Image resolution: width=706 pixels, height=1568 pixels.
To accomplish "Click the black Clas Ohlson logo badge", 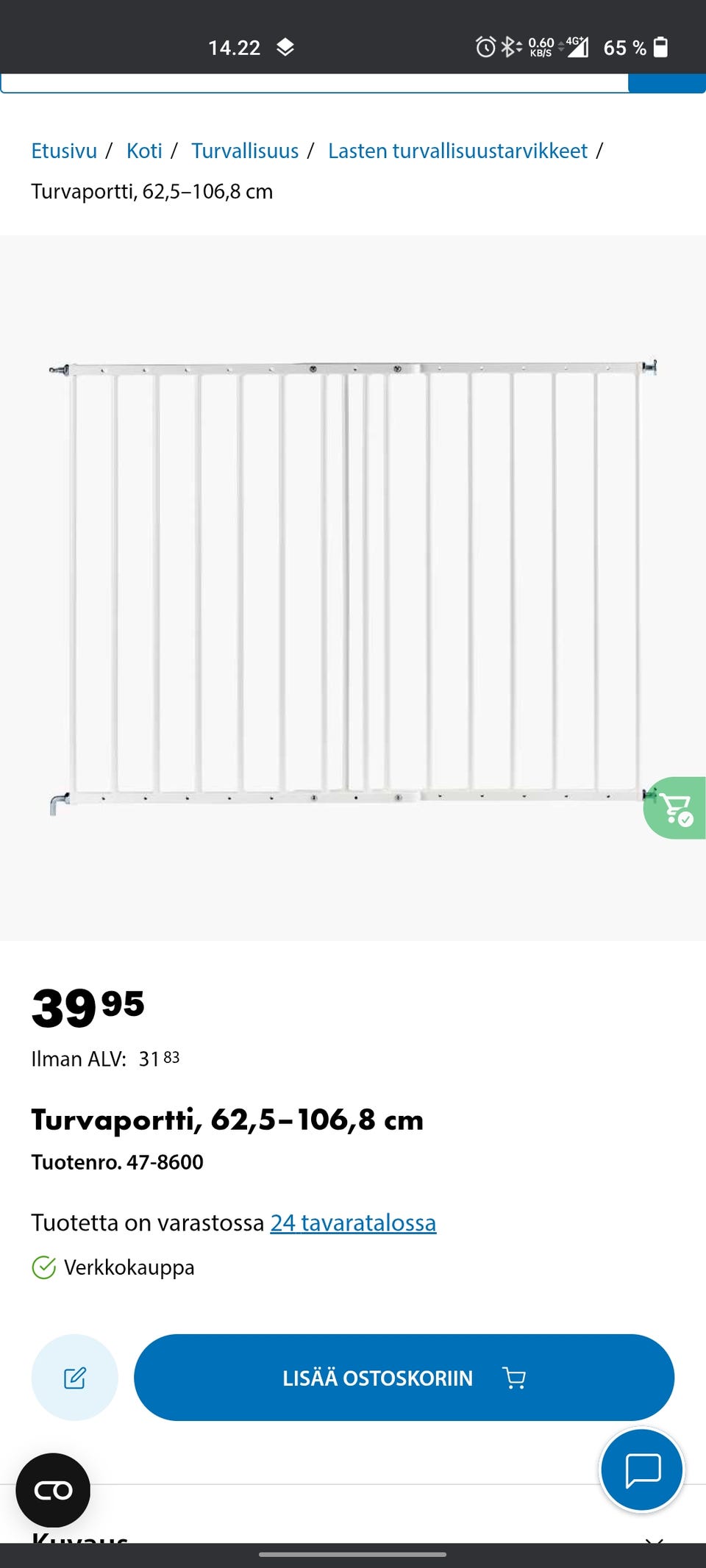I will (x=52, y=1491).
